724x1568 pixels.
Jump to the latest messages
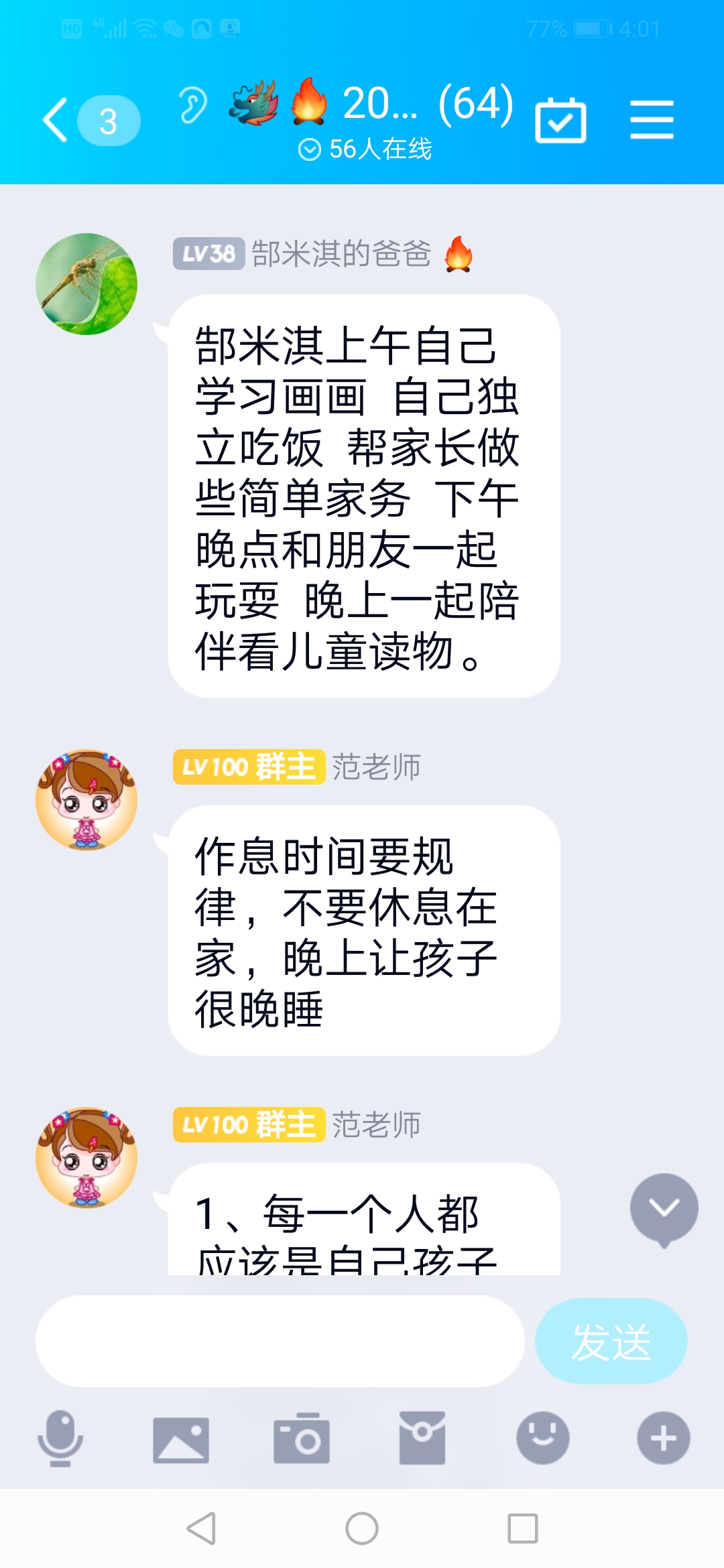(664, 1209)
